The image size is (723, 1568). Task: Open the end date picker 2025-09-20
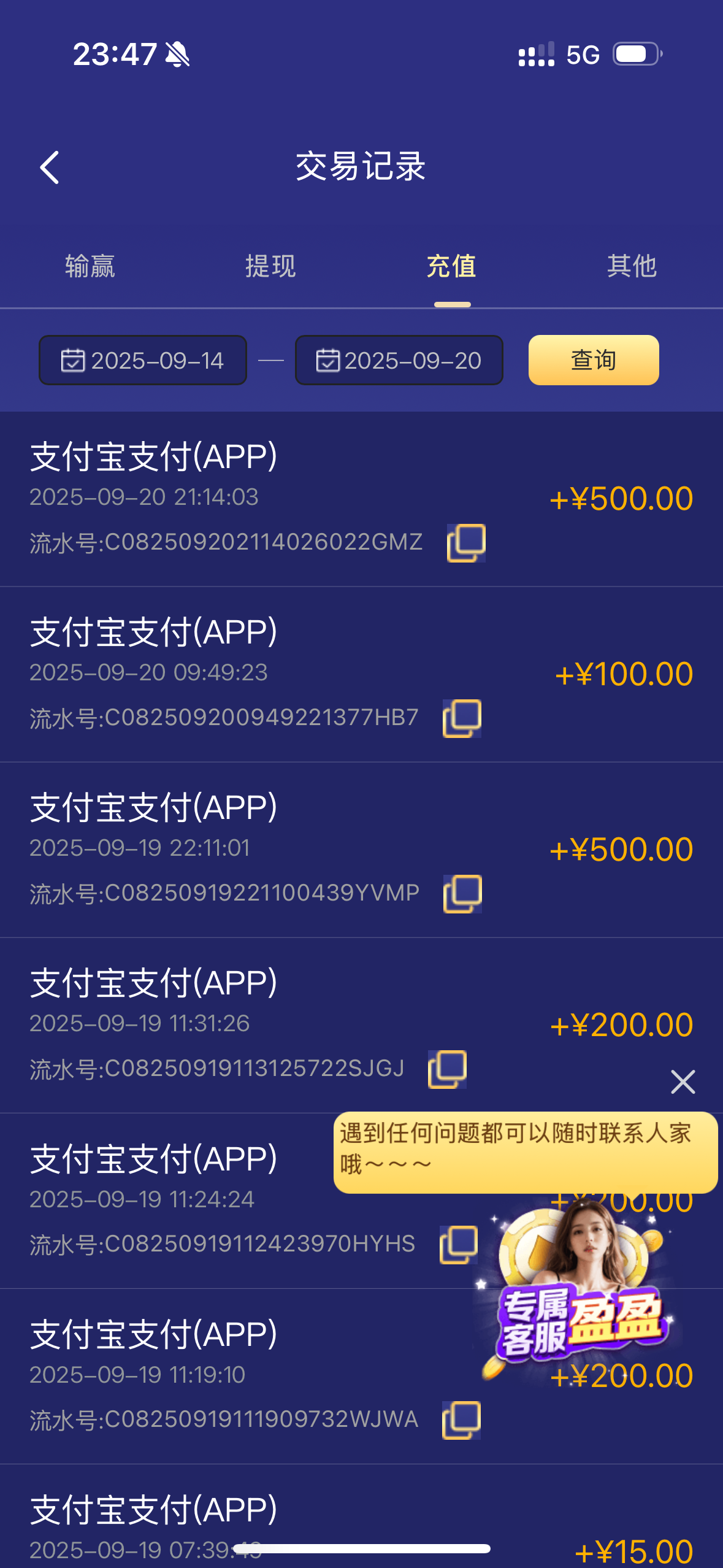(x=399, y=360)
